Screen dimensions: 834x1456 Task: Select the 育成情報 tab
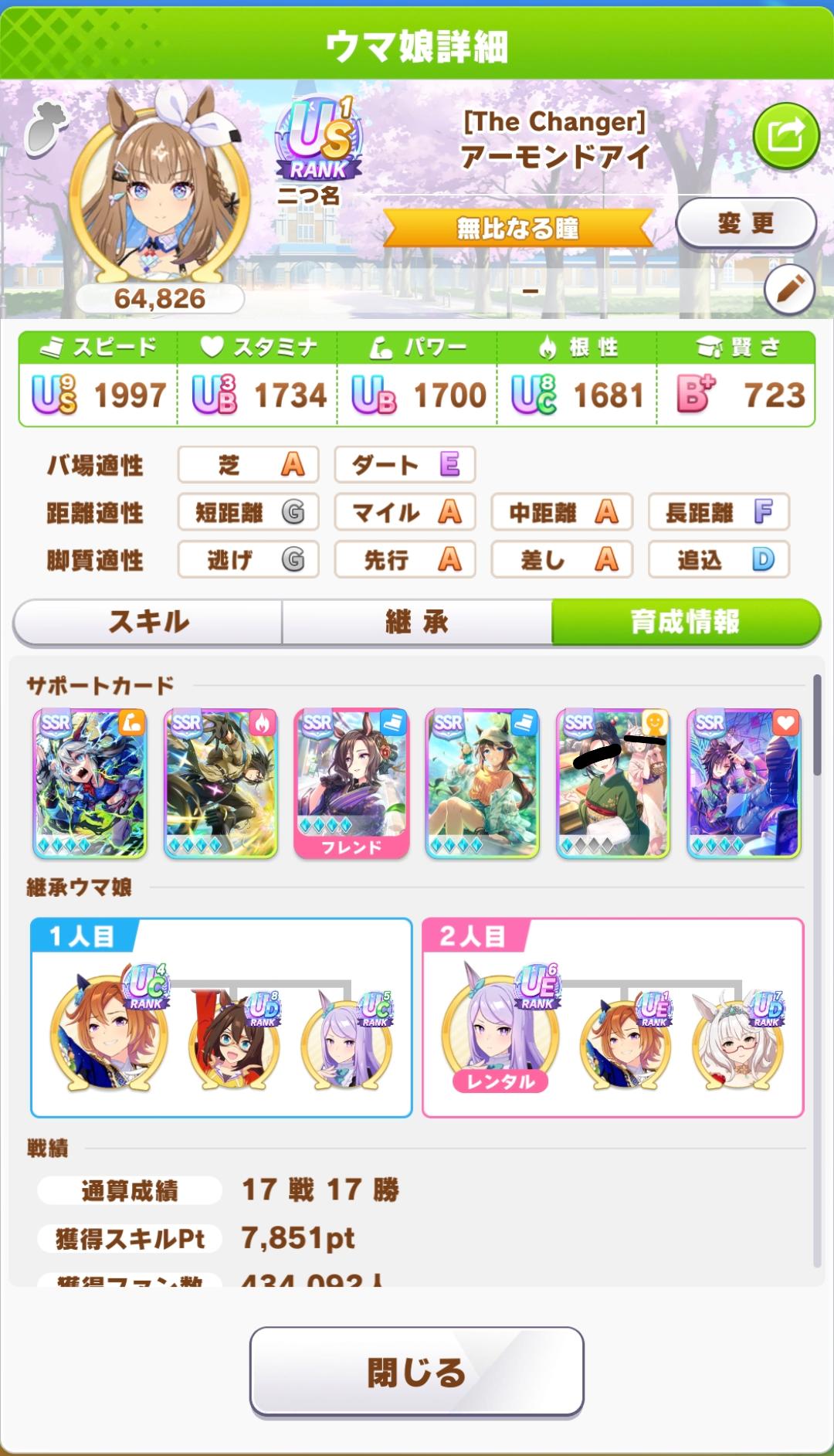[x=685, y=622]
